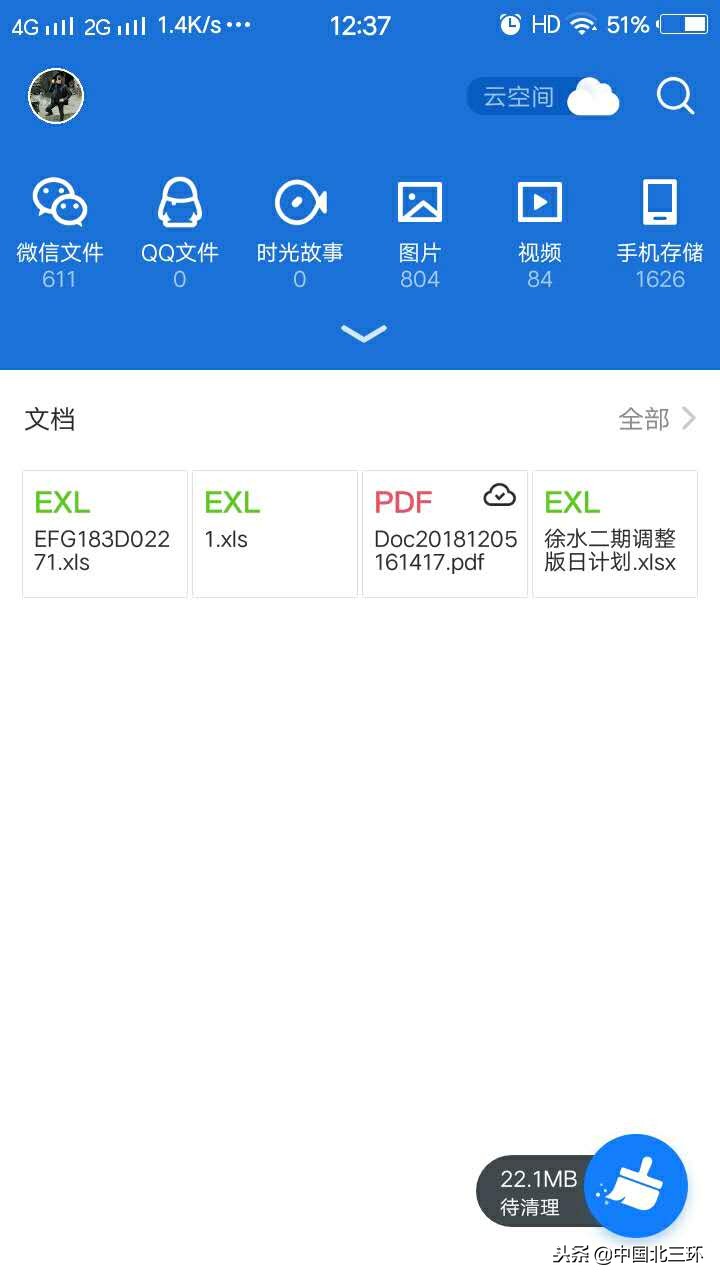The width and height of the screenshot is (720, 1280).
Task: Expand the category panel with the down chevron
Action: tap(363, 333)
